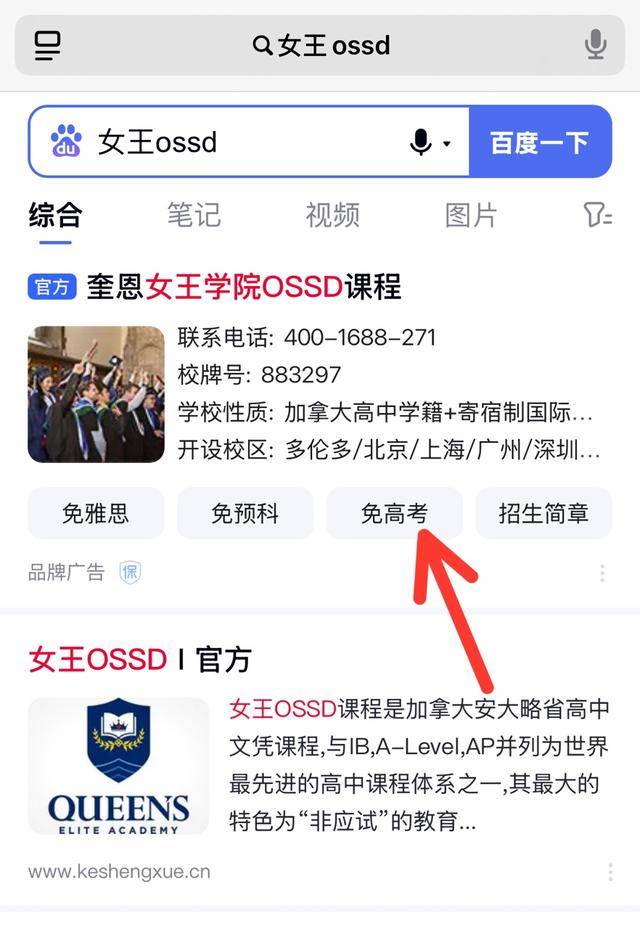Tap the 免雅思 chip
Viewport: 640px width, 929px height.
(x=96, y=514)
